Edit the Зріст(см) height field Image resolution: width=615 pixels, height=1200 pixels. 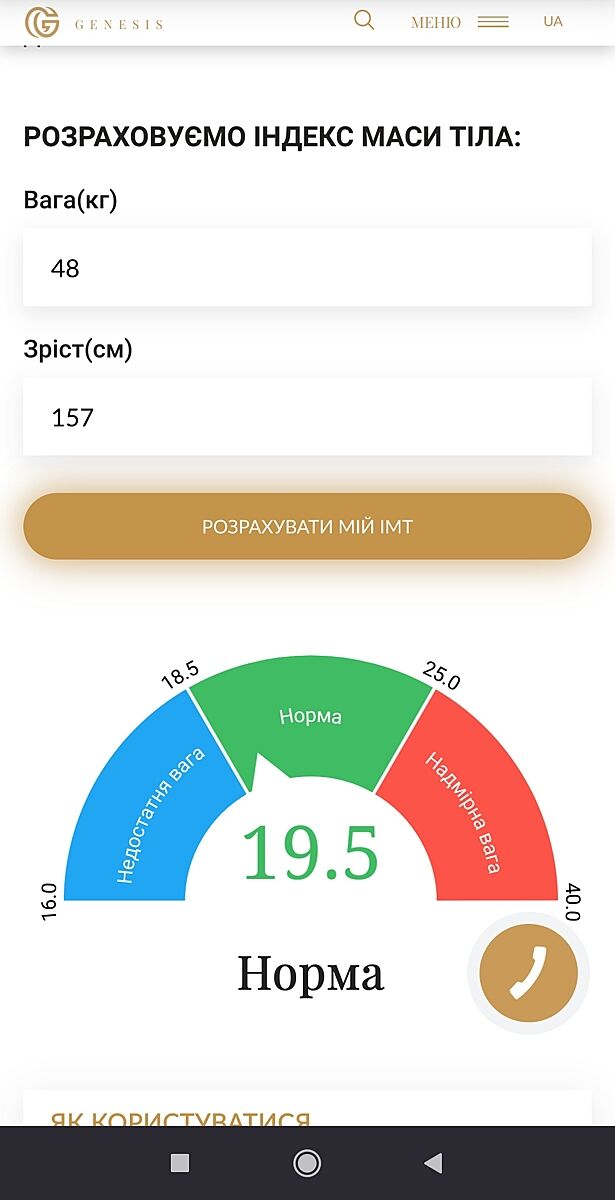[x=307, y=417]
